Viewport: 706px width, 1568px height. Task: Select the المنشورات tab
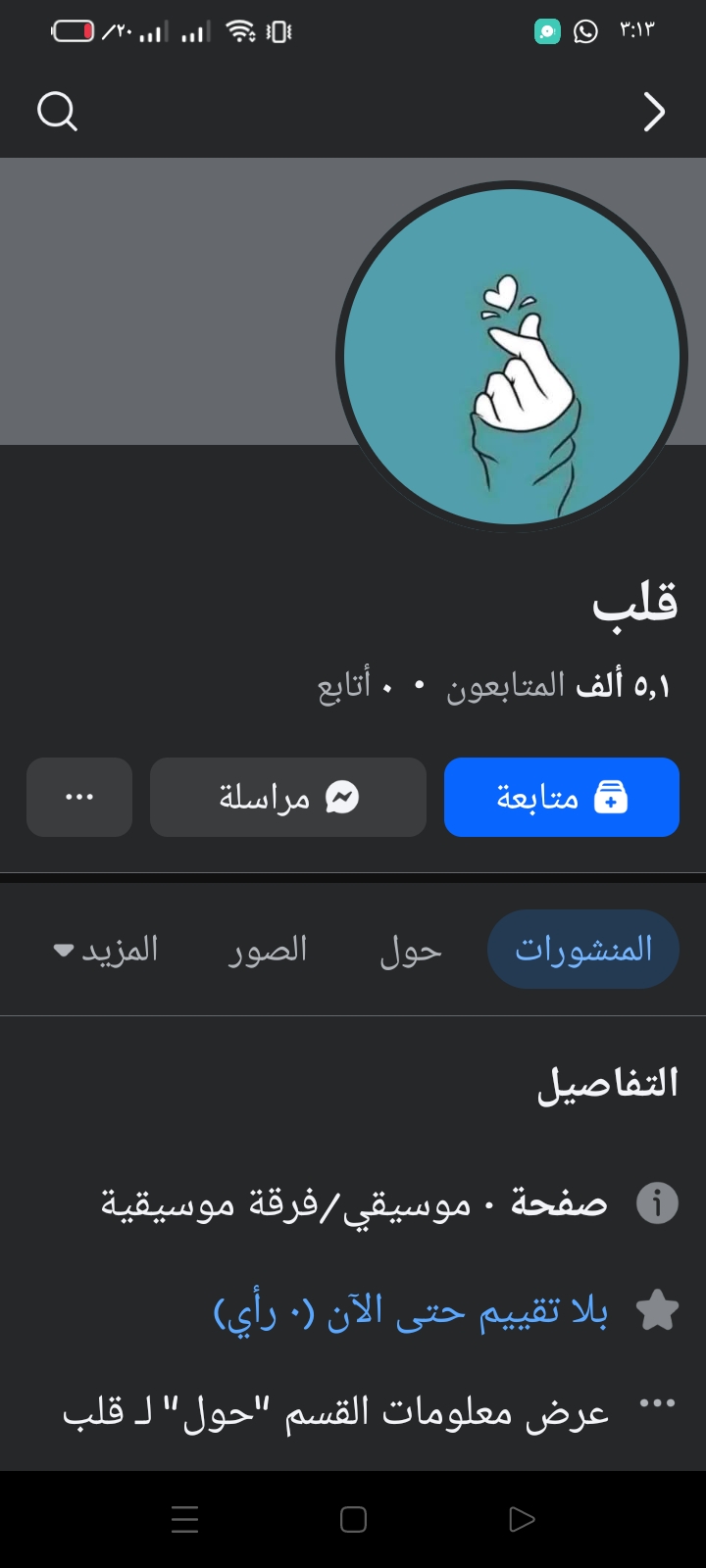tap(582, 949)
